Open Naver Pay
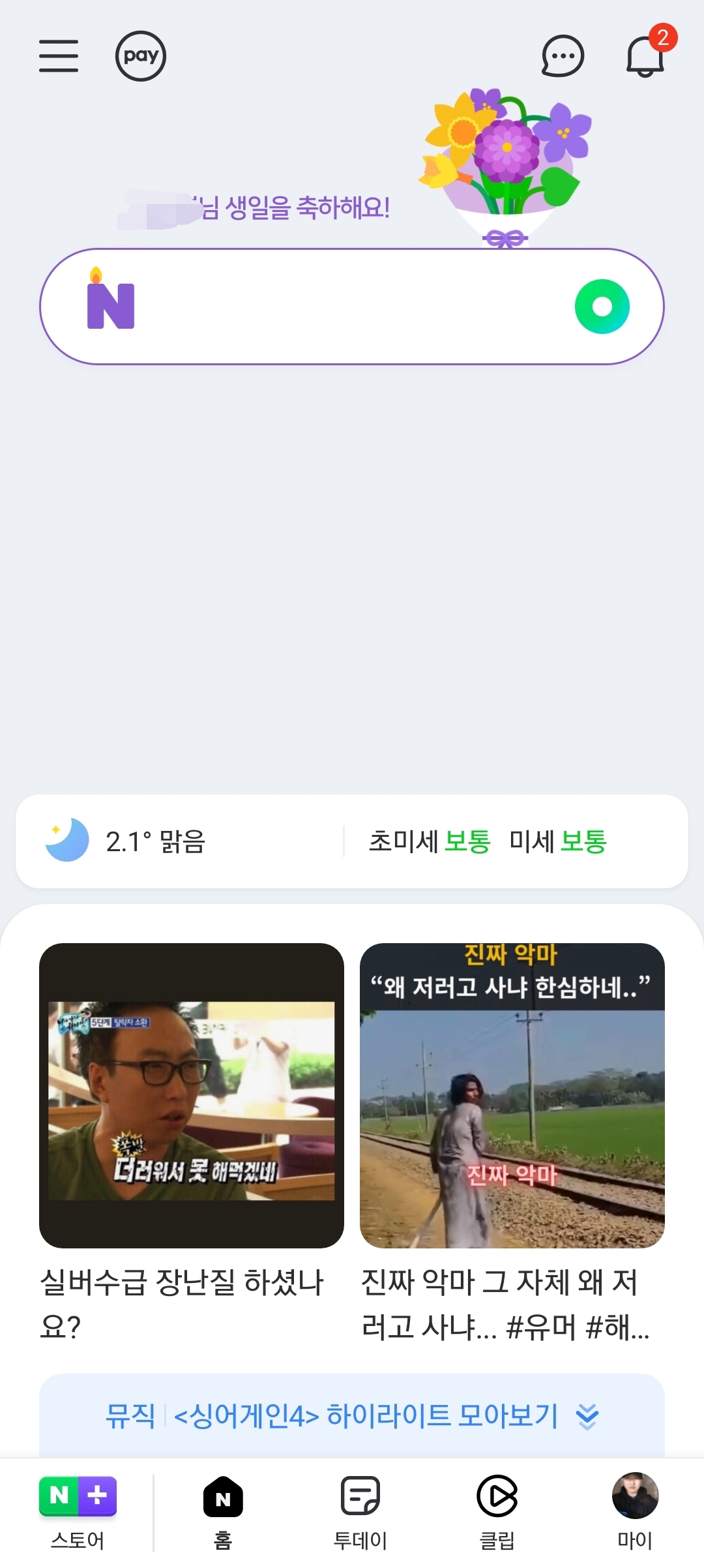 coord(141,56)
